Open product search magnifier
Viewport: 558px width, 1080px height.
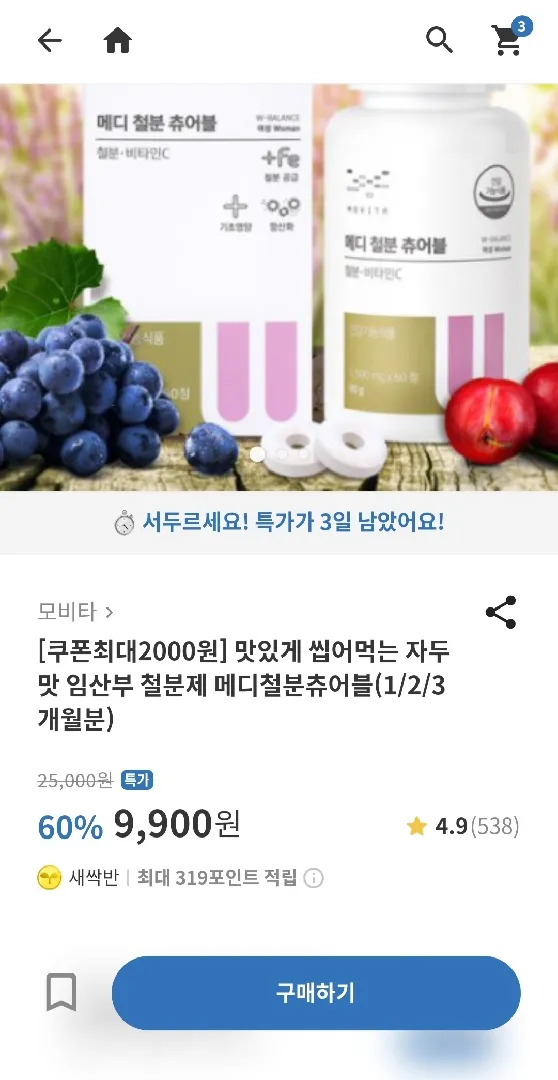coord(440,40)
